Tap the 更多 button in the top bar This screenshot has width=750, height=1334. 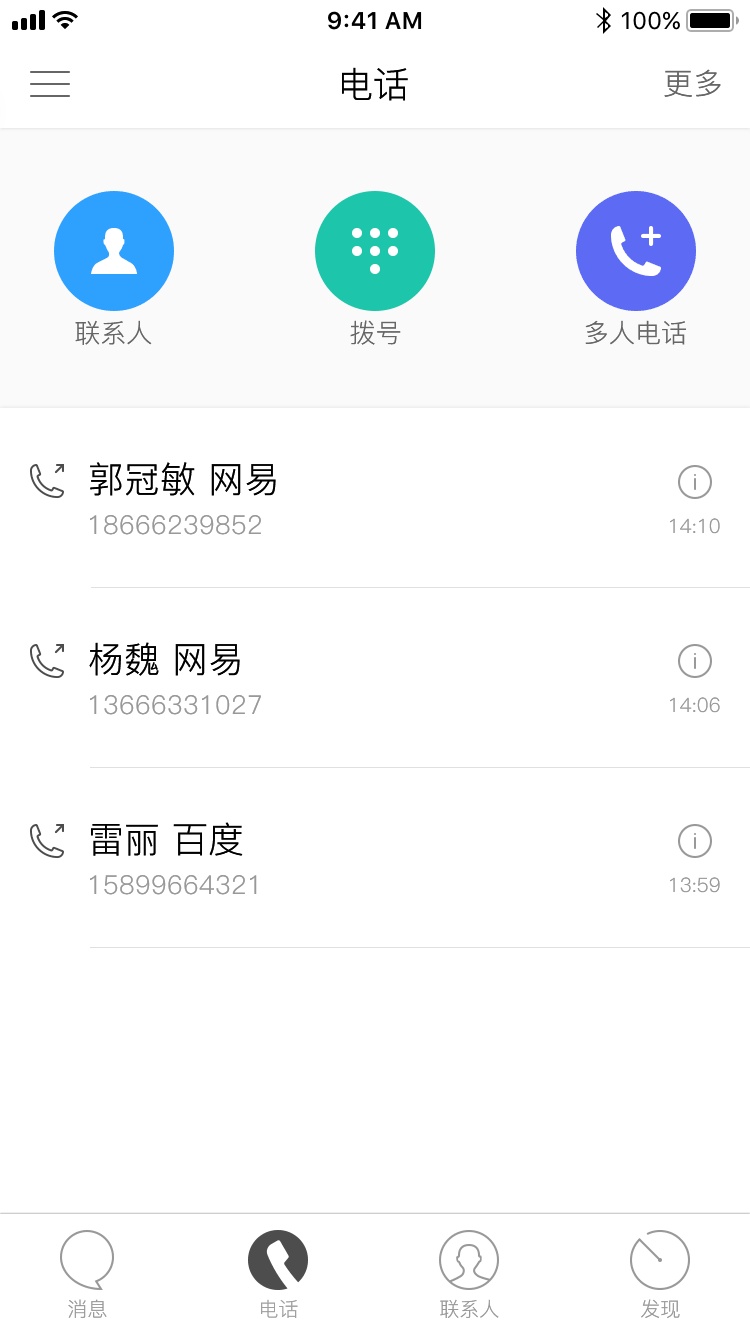[692, 84]
